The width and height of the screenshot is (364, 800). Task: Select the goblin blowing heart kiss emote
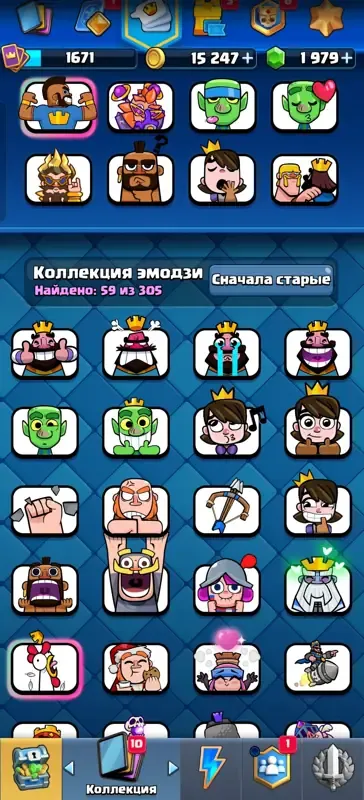pyautogui.click(x=304, y=106)
